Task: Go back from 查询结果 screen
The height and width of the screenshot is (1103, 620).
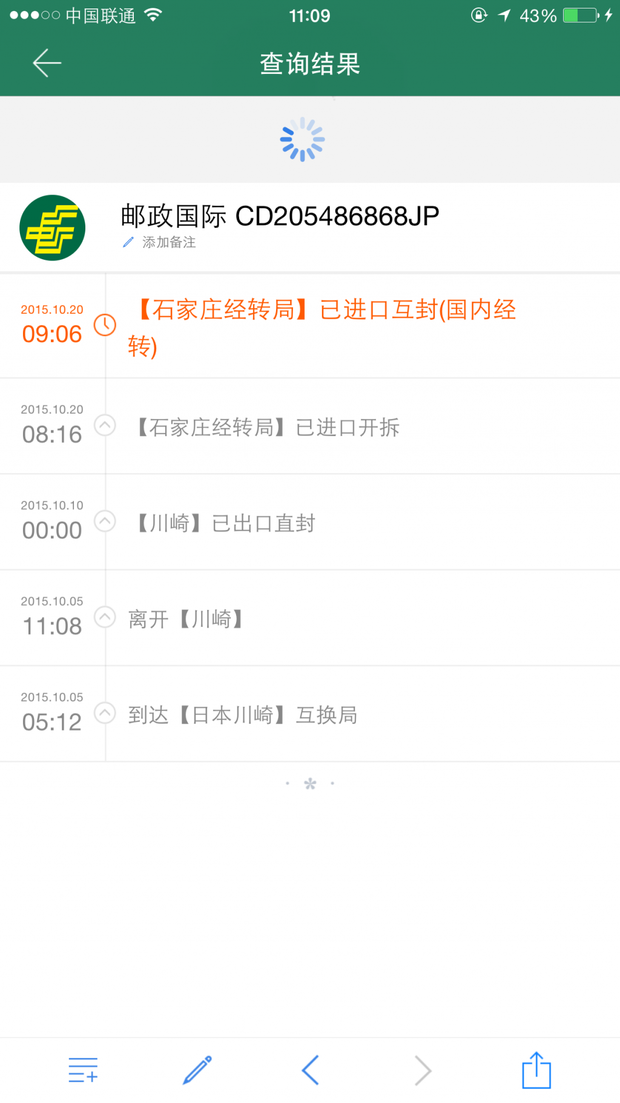Action: [x=47, y=63]
